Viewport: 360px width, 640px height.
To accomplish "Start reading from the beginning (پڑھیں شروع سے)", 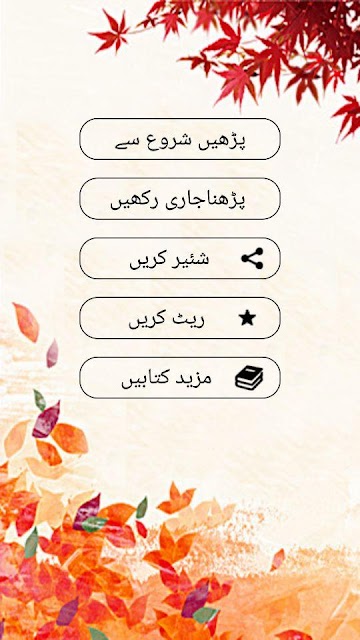I will pyautogui.click(x=180, y=139).
